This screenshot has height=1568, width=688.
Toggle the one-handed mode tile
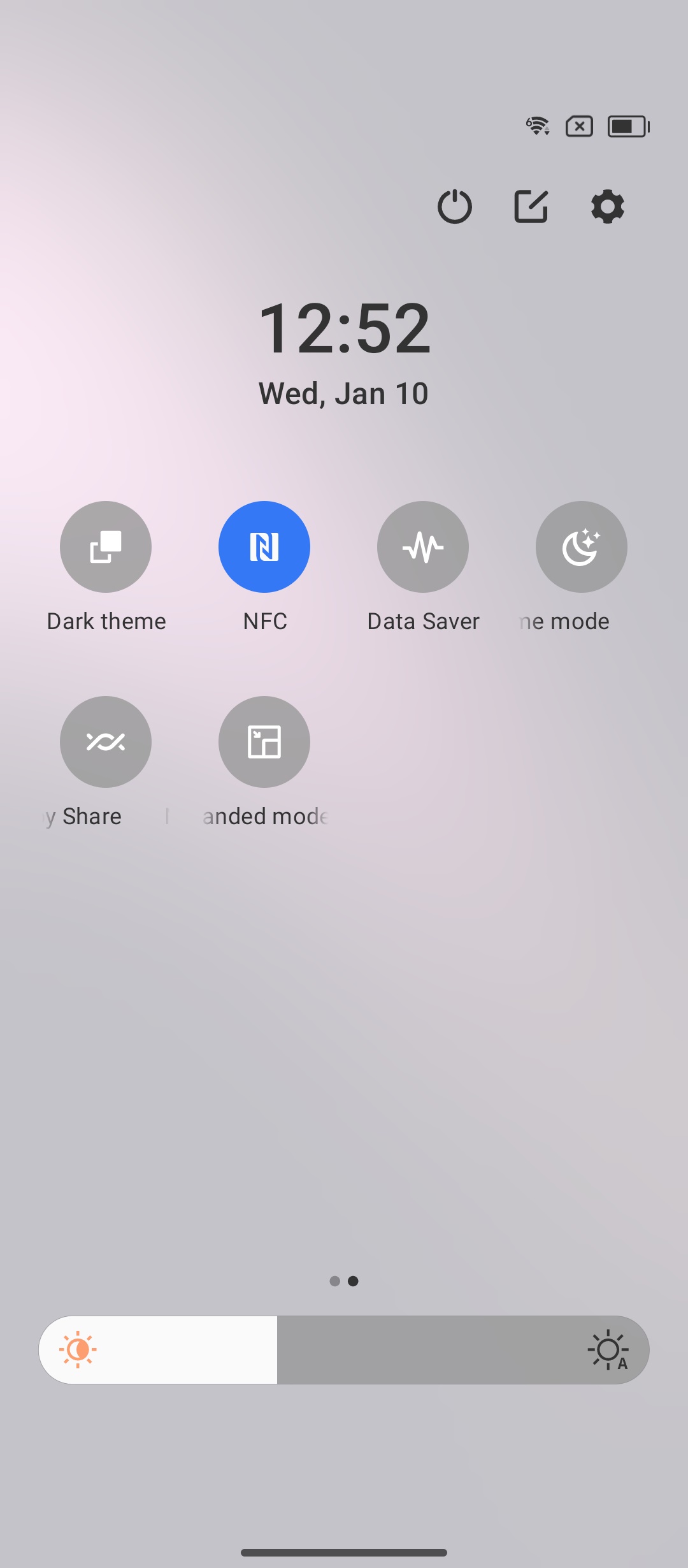pyautogui.click(x=264, y=742)
